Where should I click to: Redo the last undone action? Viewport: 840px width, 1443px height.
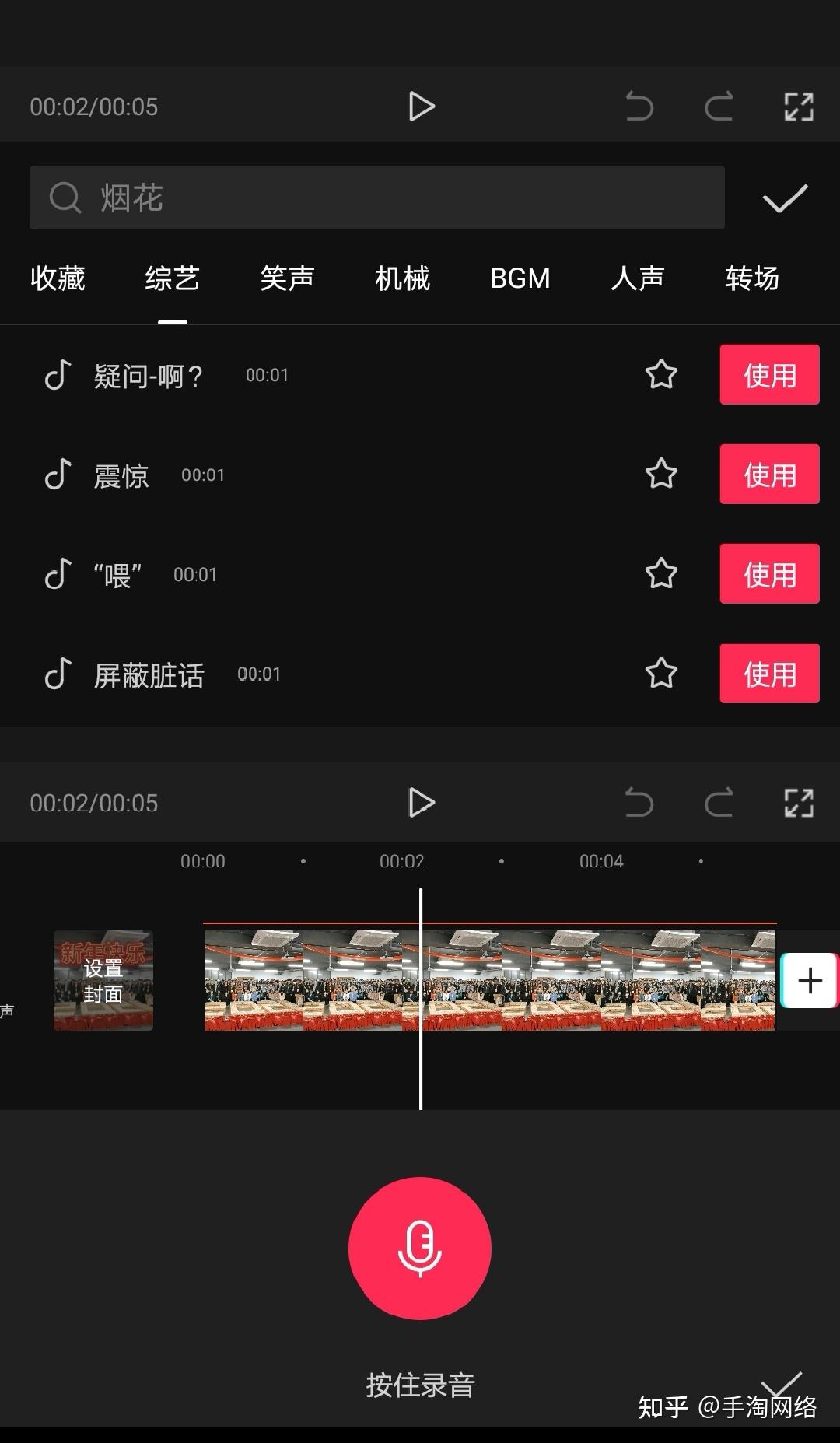tap(718, 107)
